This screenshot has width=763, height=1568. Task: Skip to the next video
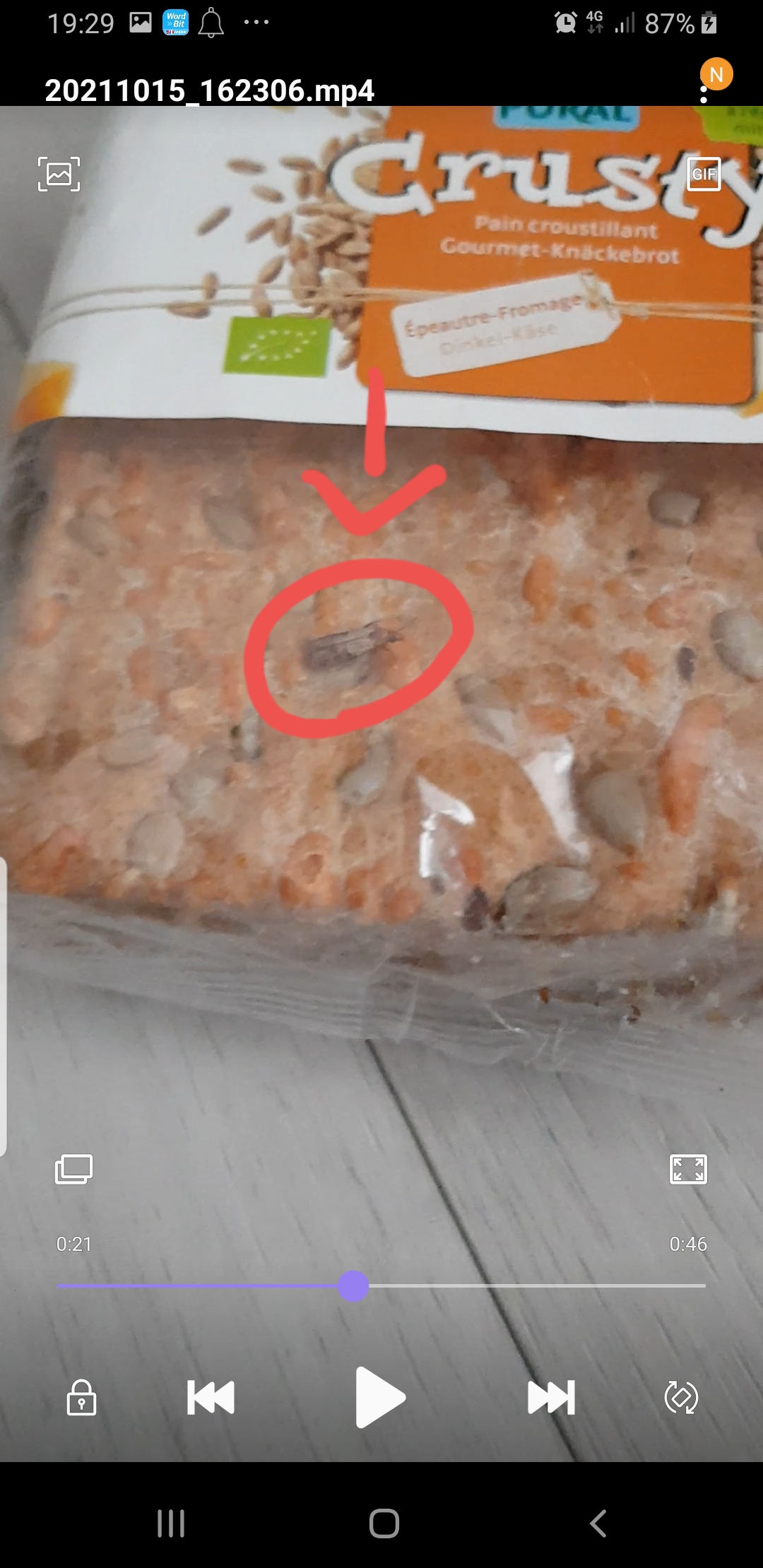tap(552, 1397)
